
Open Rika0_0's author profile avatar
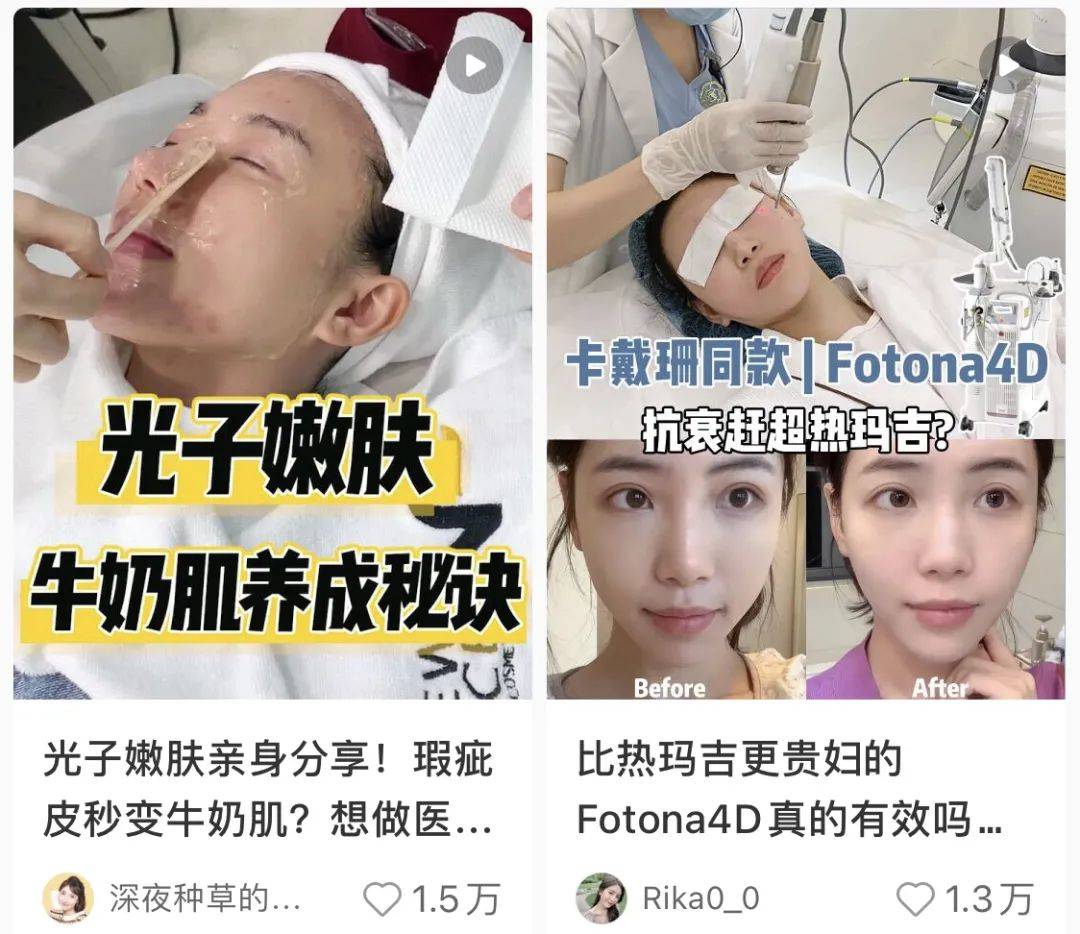pyautogui.click(x=602, y=899)
